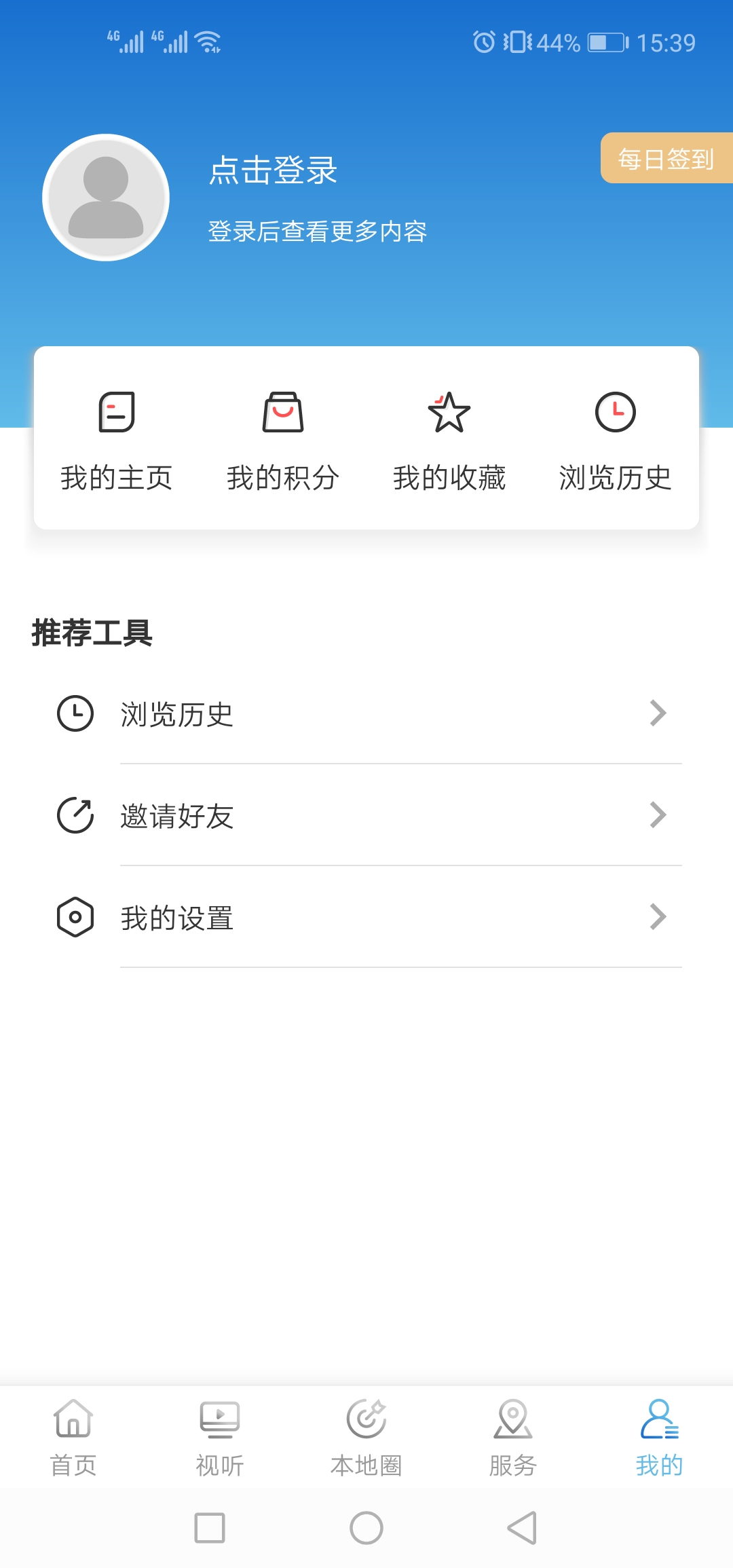Select the 邀请好友 share icon

click(75, 815)
